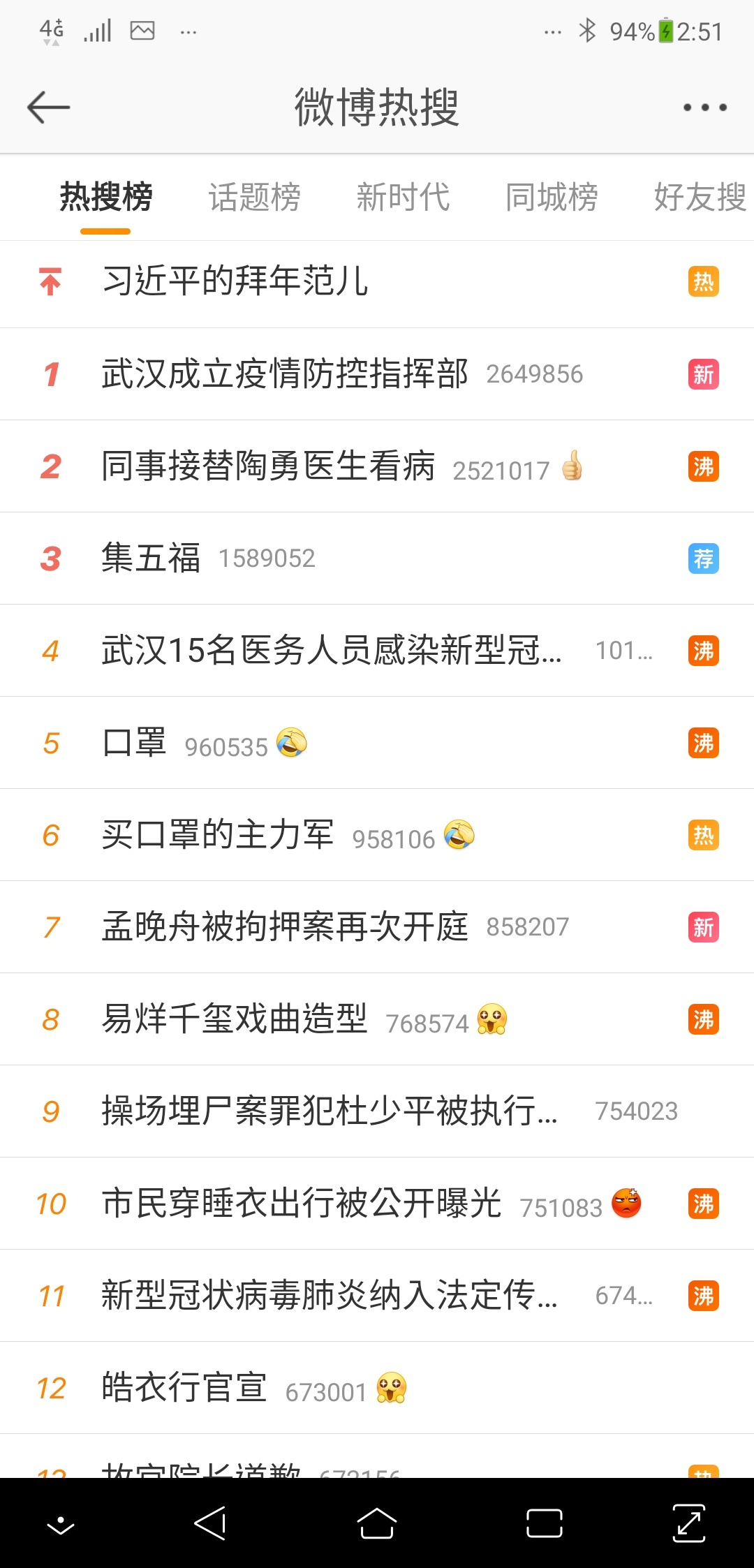View 同事接替陶勇医生看病 topic

coord(377,466)
